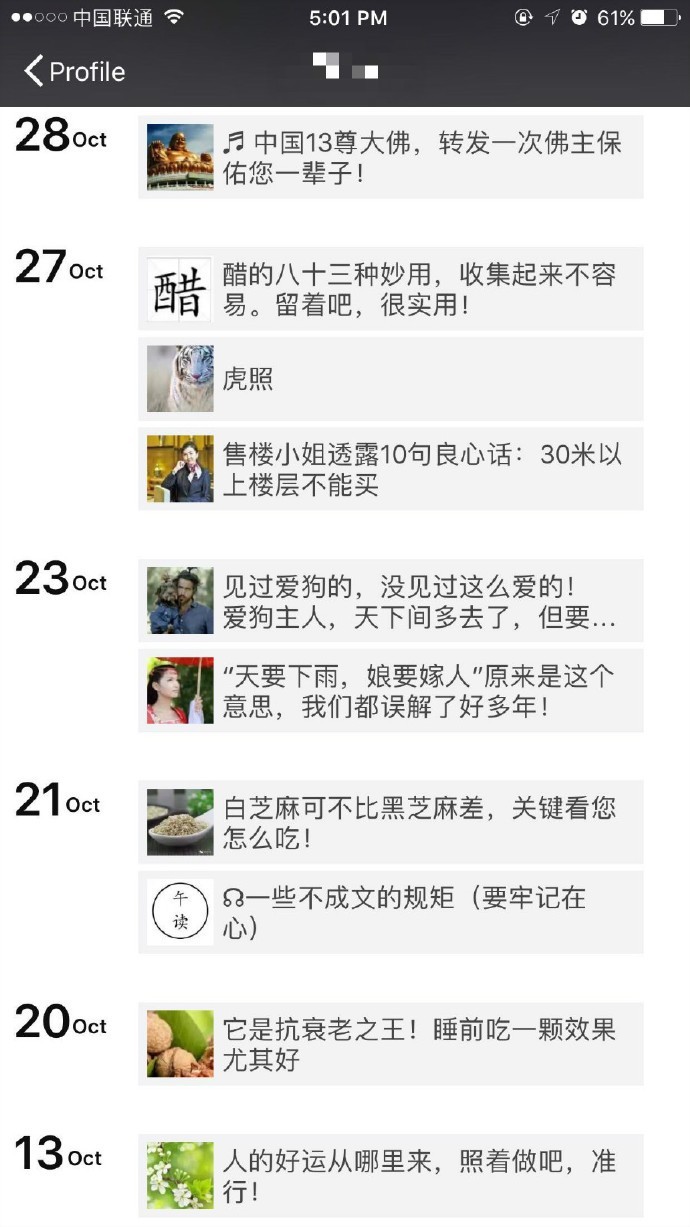690x1227 pixels.
Task: Play 一些不成文的规矩 audio post
Action: coord(390,912)
